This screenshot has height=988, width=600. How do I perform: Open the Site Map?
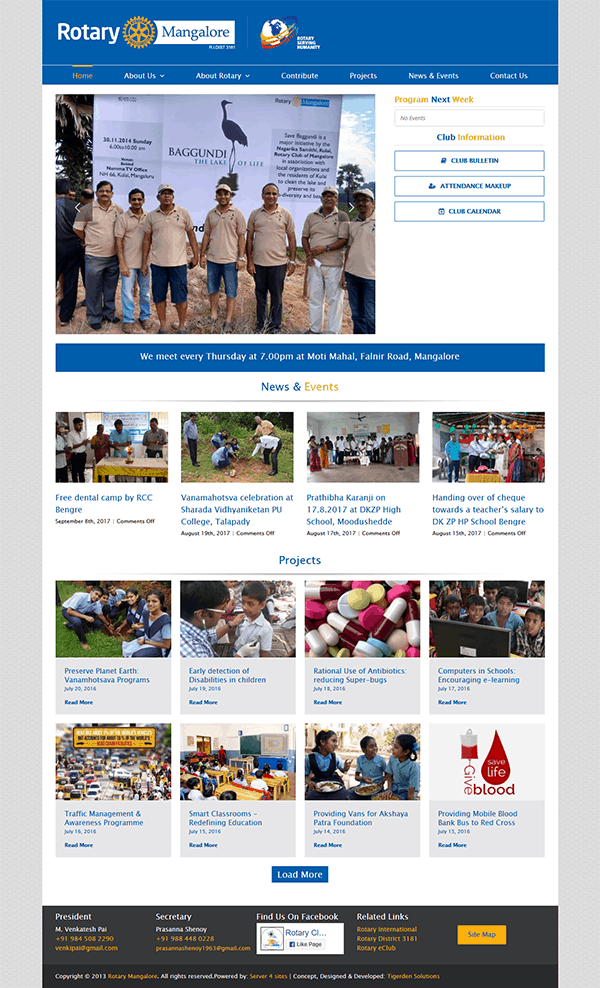point(481,935)
